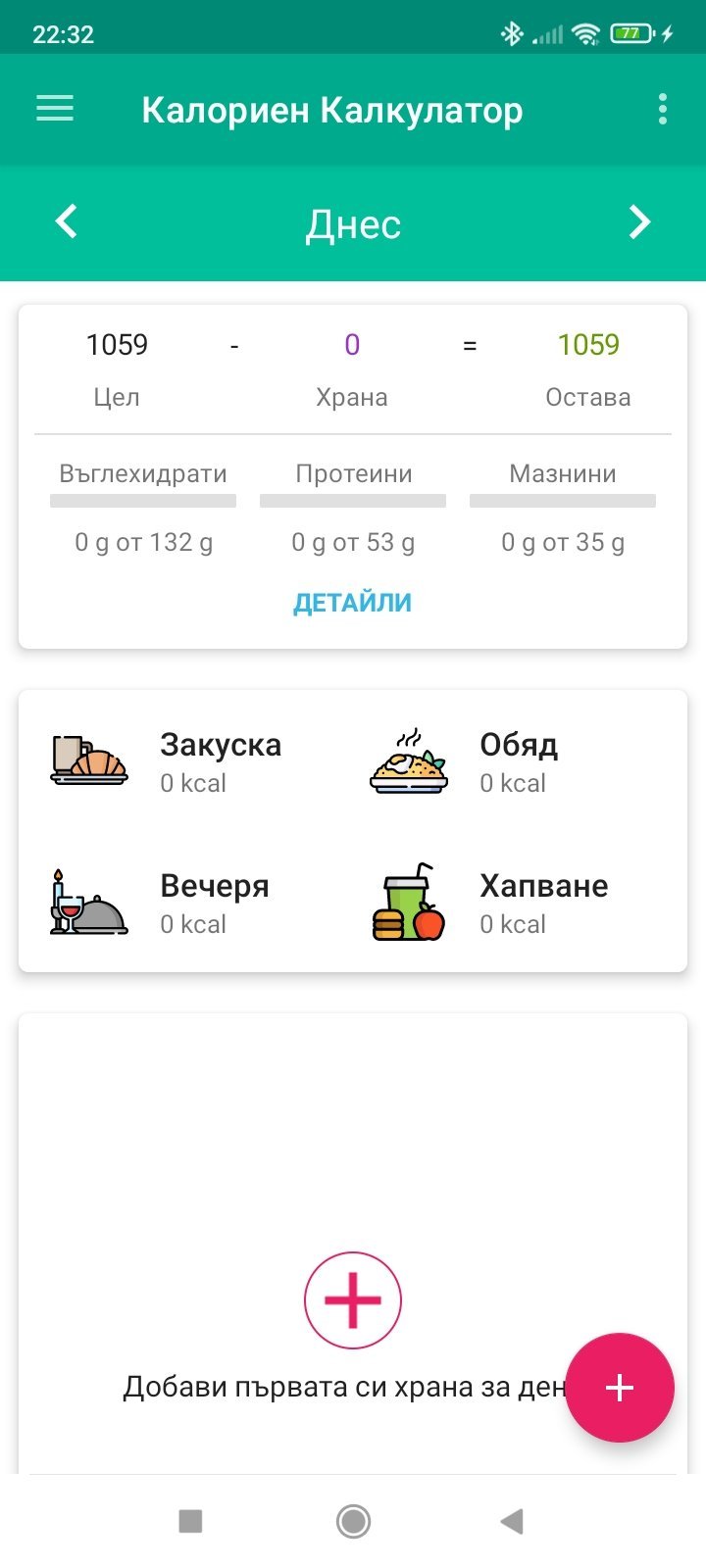The image size is (706, 1568).
Task: Open the three-dot overflow menu
Action: click(x=663, y=109)
